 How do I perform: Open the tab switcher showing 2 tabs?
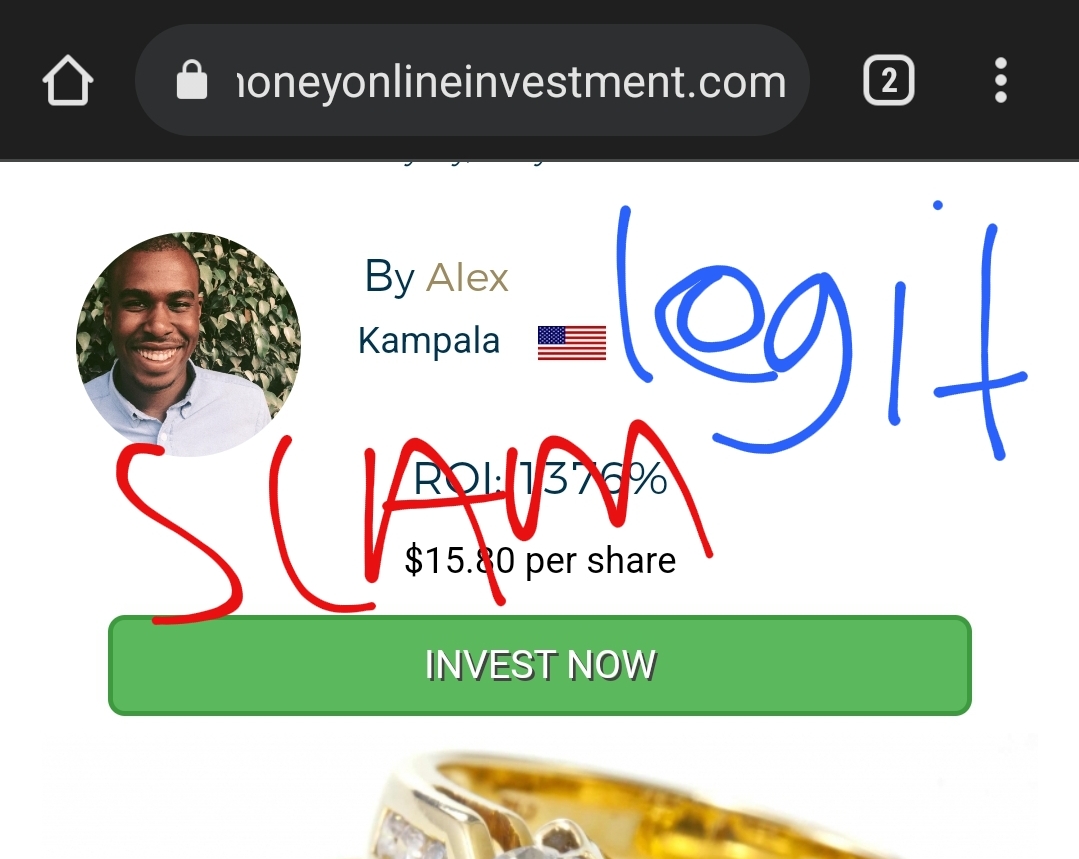coord(888,81)
